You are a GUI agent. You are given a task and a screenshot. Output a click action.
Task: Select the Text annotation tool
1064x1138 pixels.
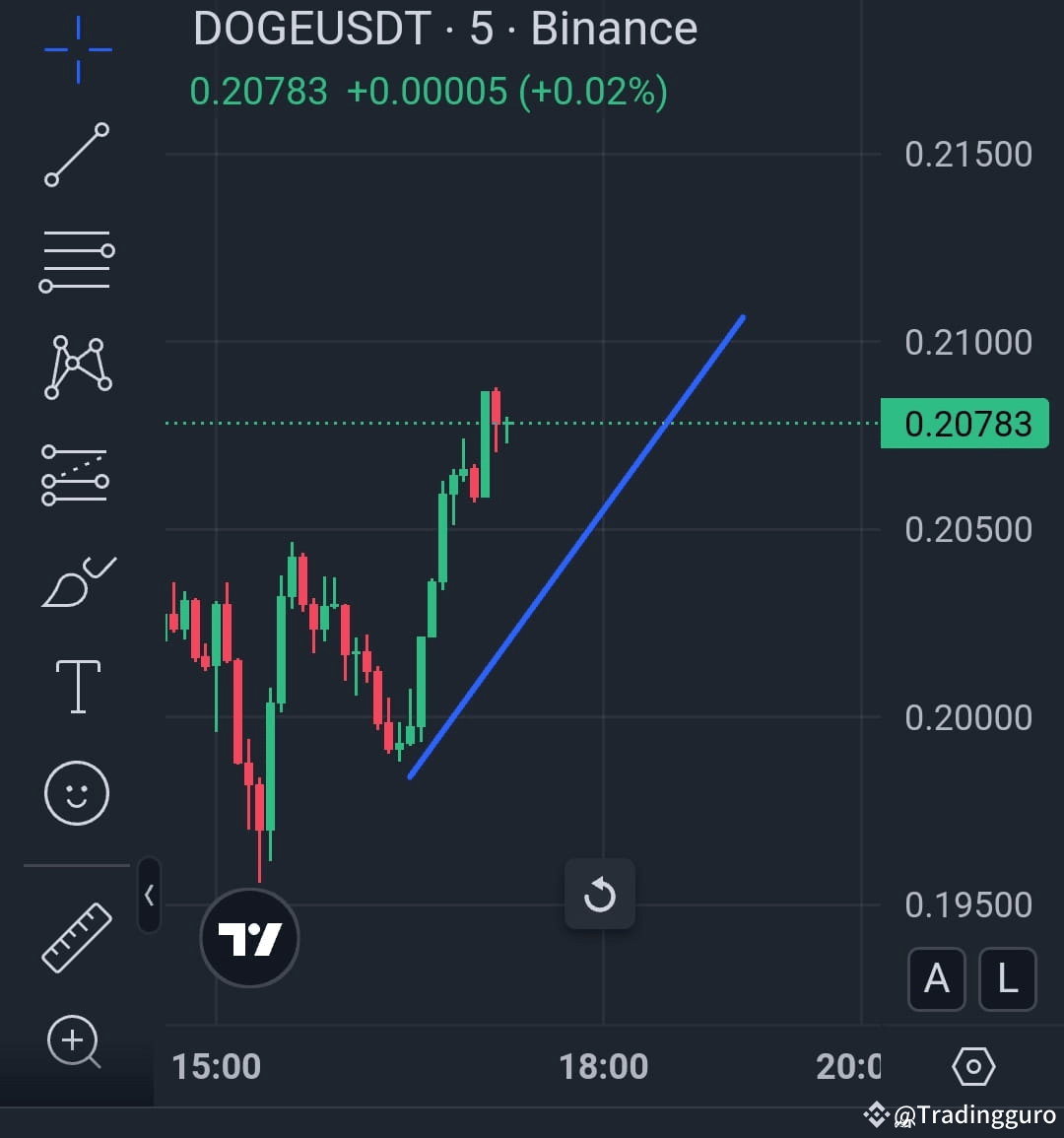point(77,684)
